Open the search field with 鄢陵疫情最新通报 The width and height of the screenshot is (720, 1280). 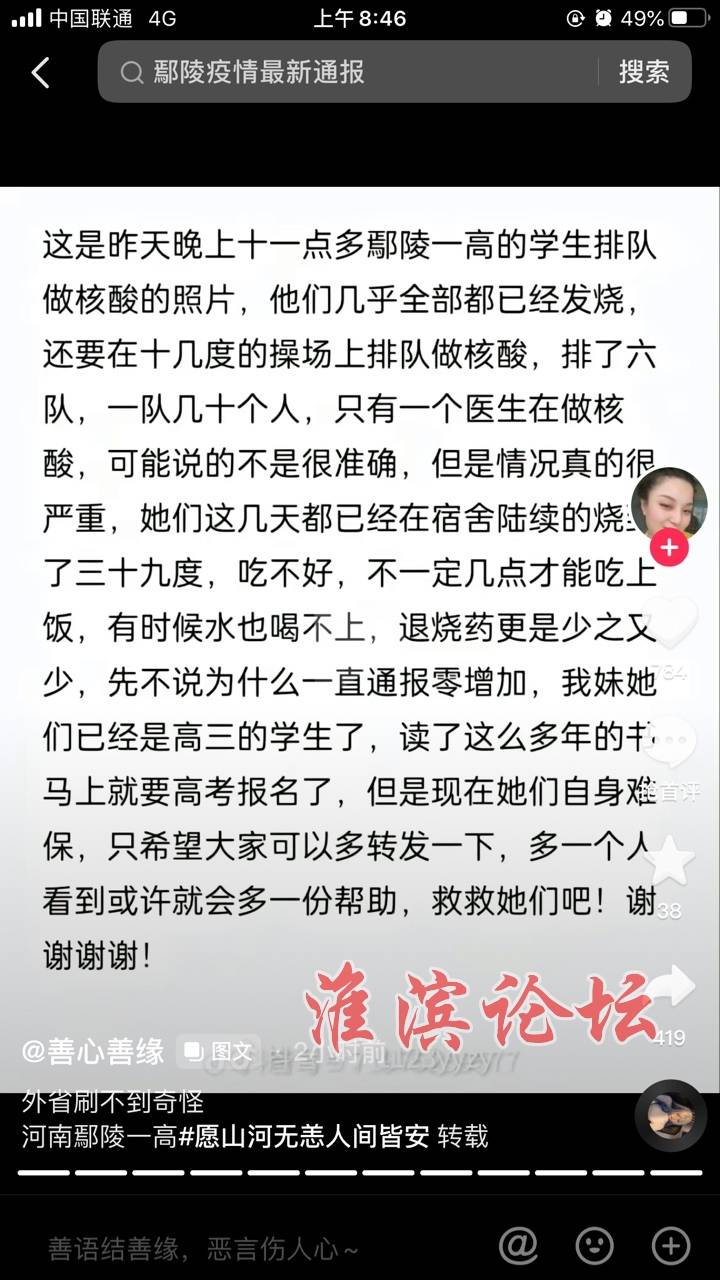350,72
